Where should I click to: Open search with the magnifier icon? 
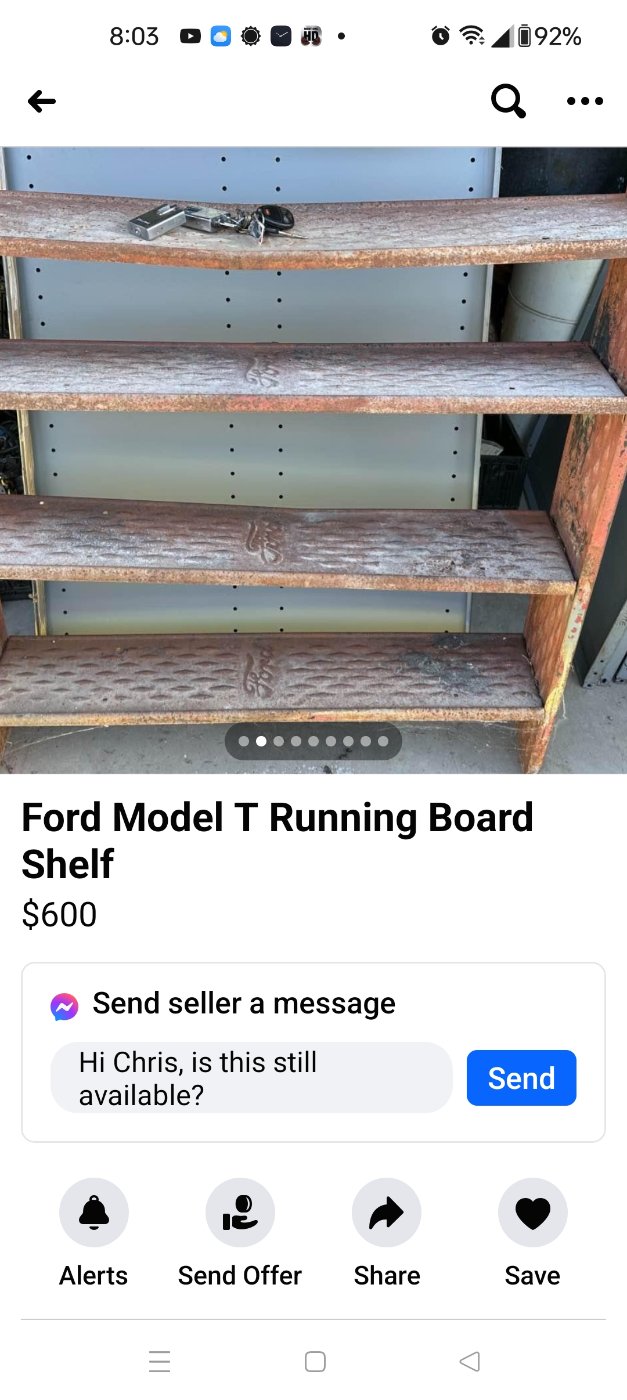coord(508,101)
